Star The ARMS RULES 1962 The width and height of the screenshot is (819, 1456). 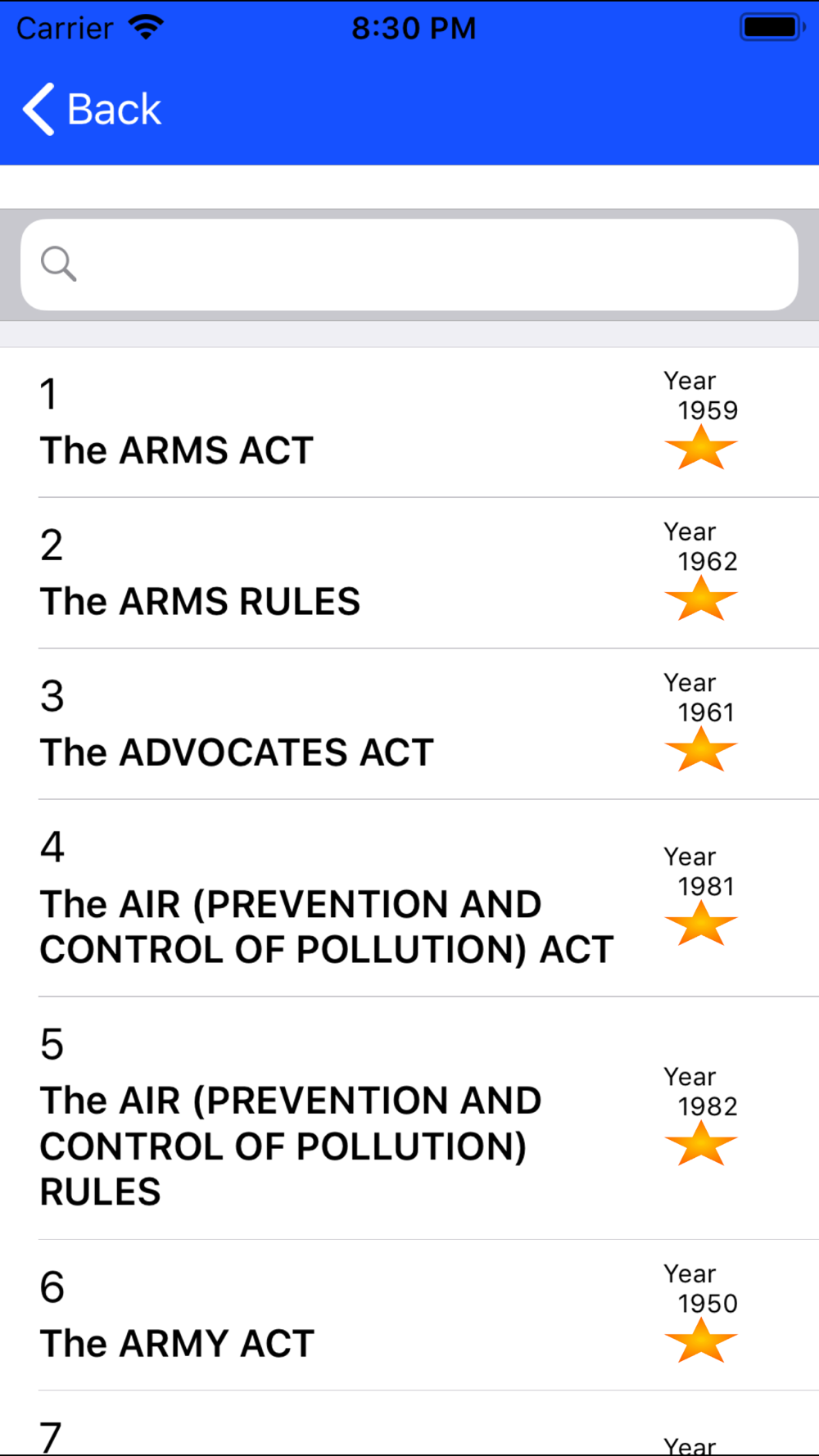click(701, 599)
